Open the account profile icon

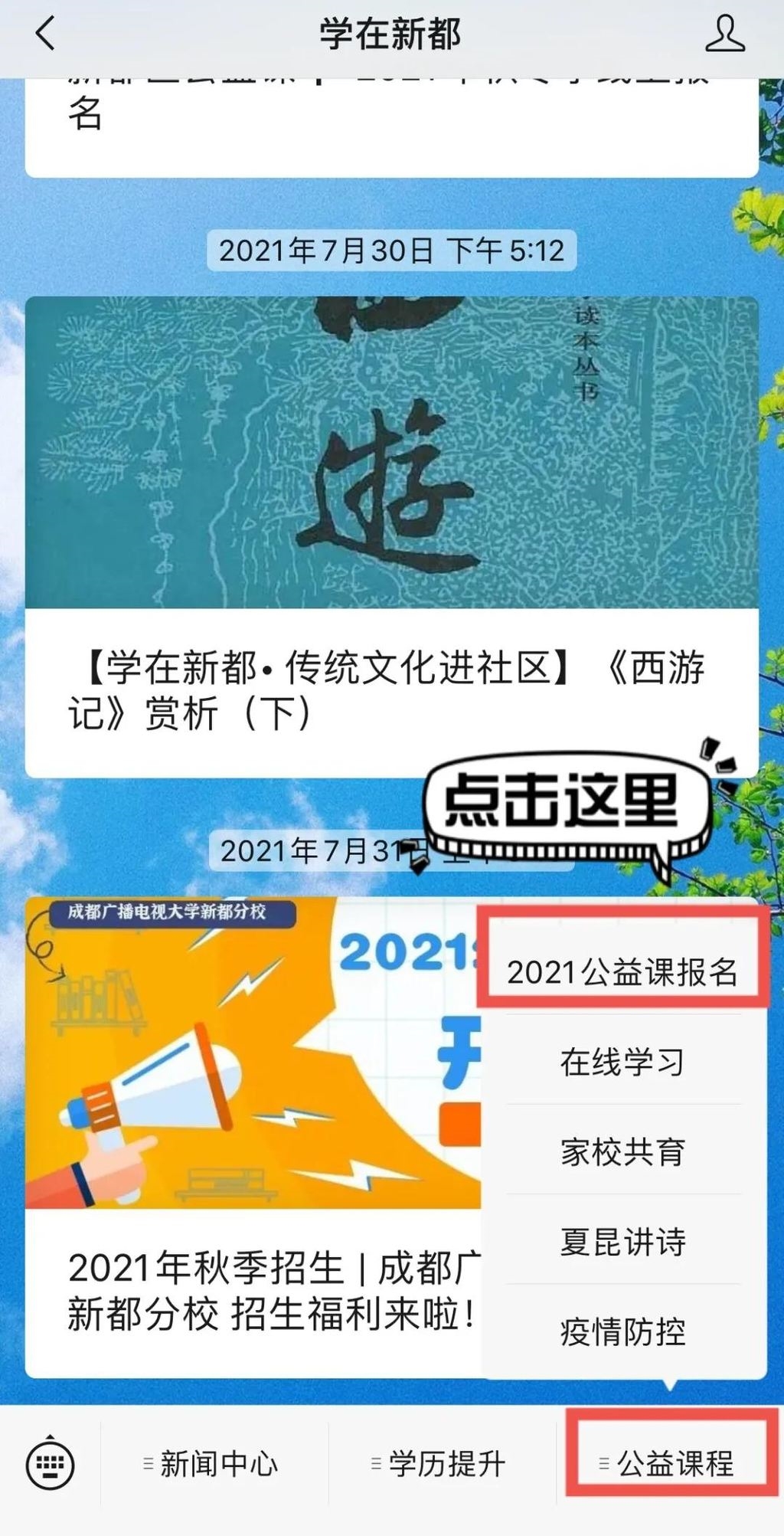point(724,34)
